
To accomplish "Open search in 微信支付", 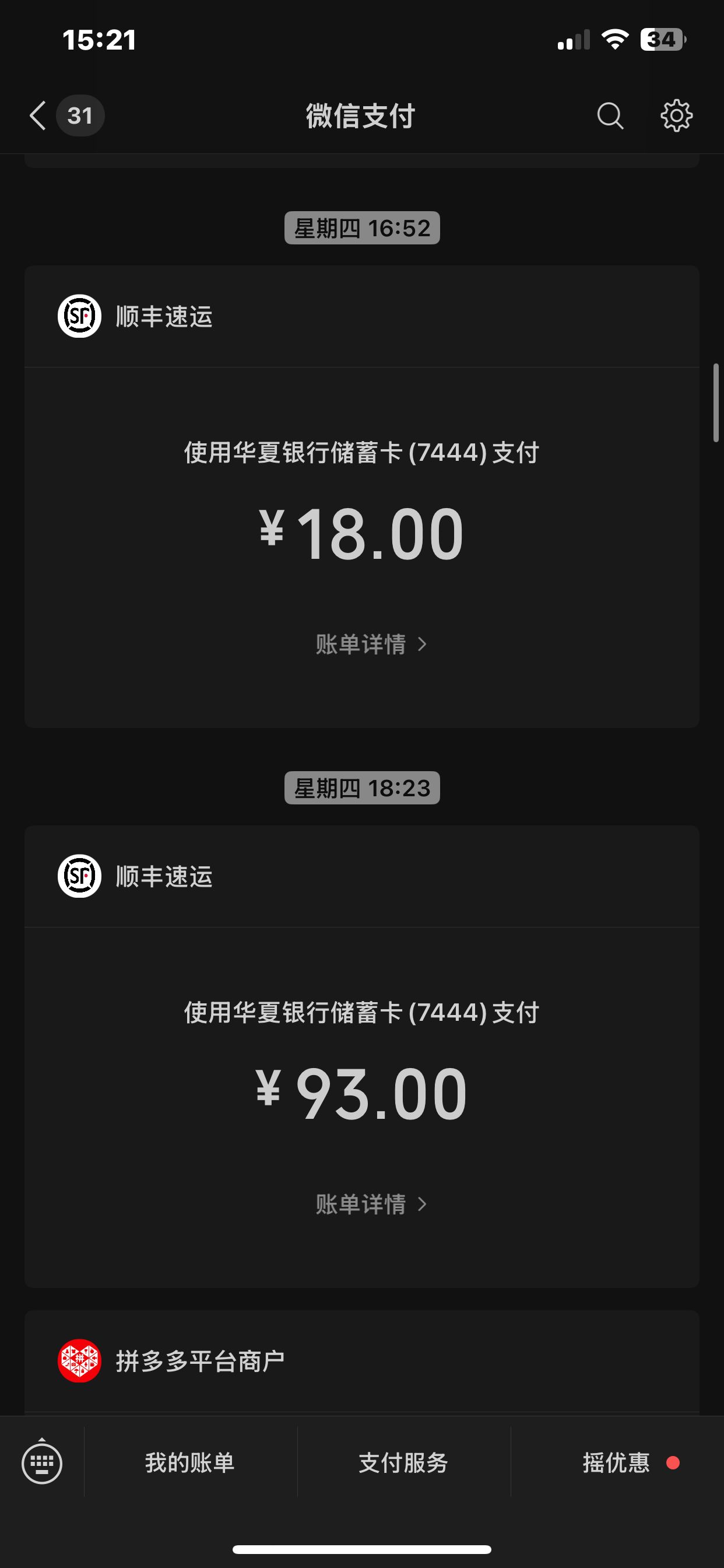I will 610,116.
